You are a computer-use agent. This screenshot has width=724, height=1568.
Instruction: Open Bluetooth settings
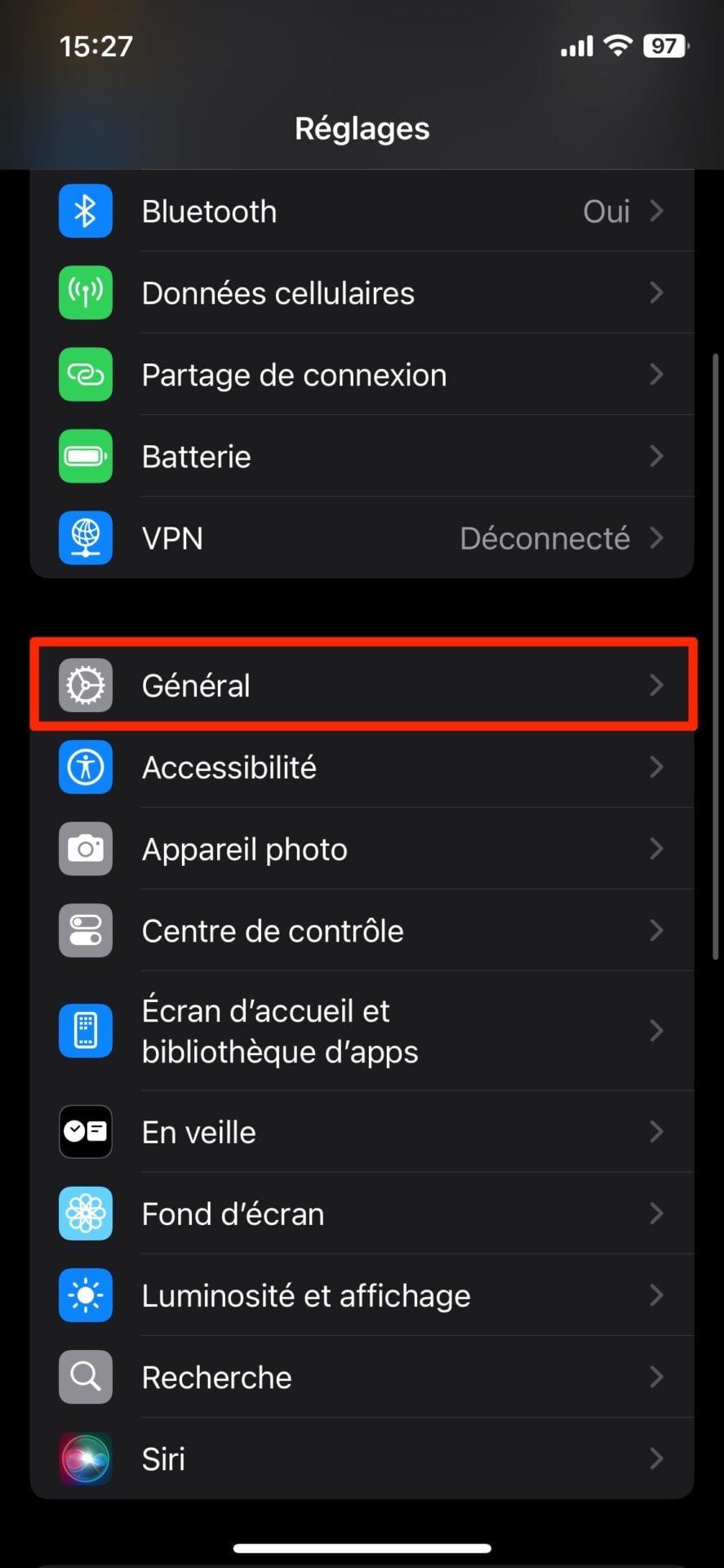point(362,212)
